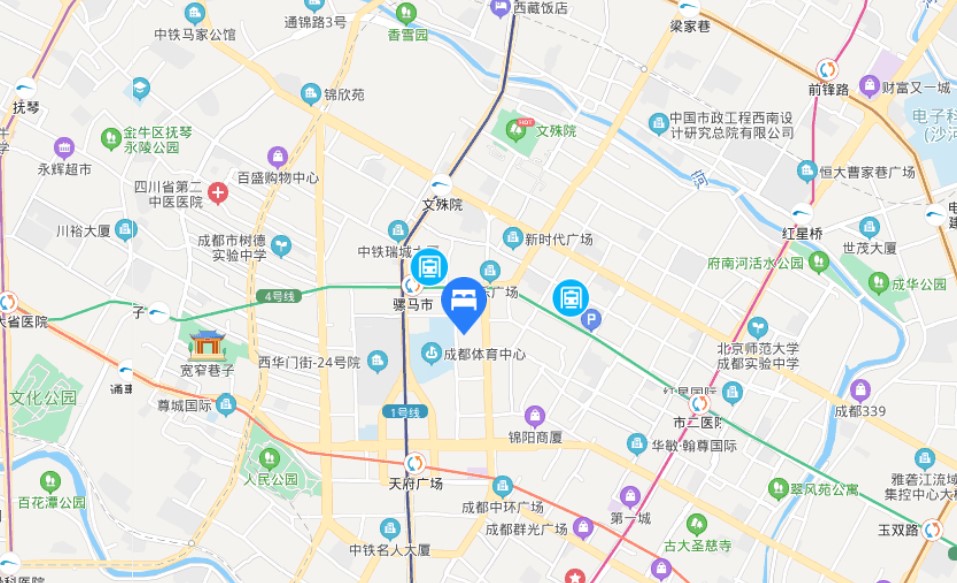Select the metro marker beside the parking icon
The image size is (957, 583).
click(x=571, y=298)
